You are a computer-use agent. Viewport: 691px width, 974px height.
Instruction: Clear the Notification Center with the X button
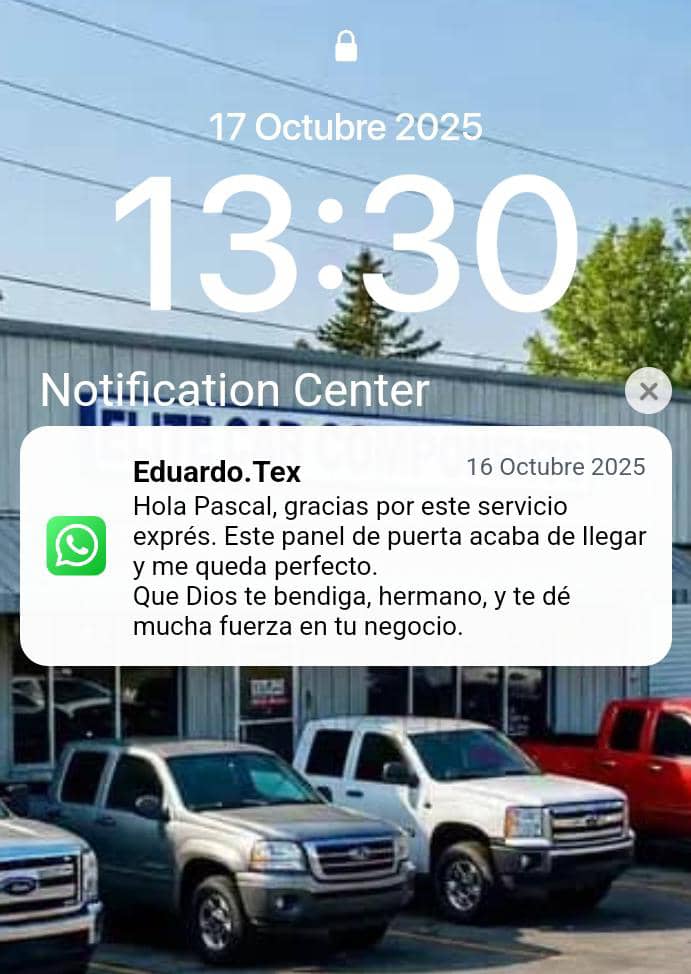coord(648,391)
